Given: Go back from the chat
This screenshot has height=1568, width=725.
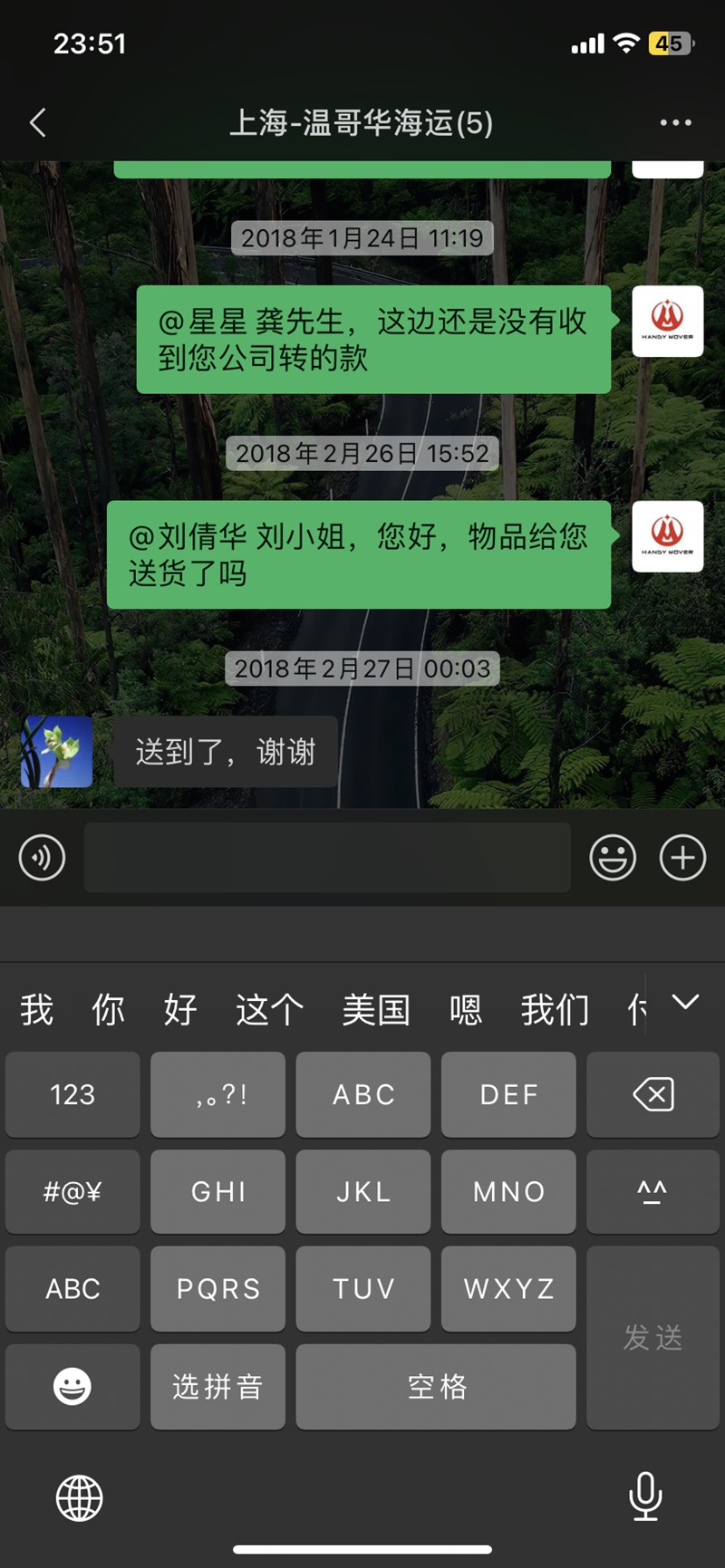Looking at the screenshot, I should 38,122.
